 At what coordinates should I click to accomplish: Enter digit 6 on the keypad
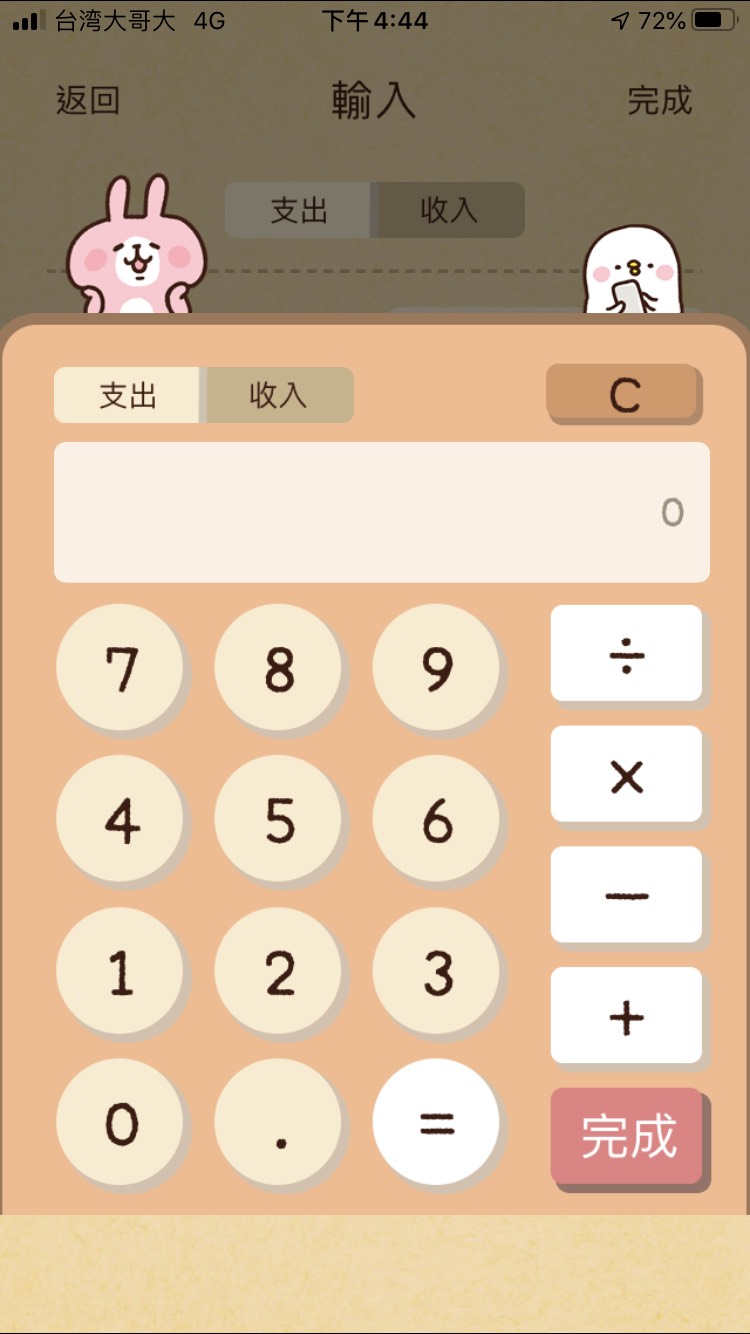click(436, 820)
